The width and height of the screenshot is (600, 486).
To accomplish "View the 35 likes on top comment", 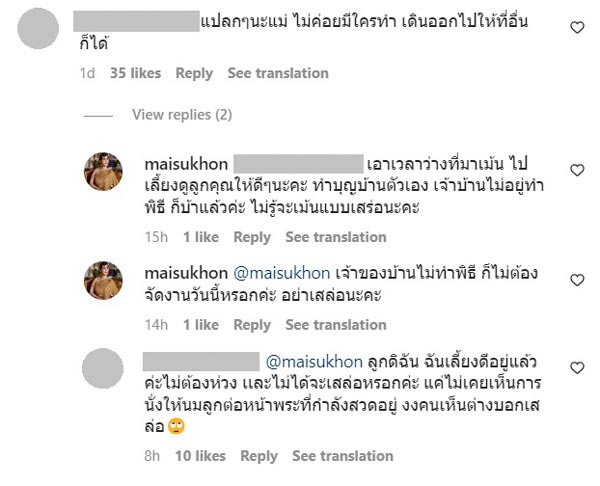I will coord(135,73).
